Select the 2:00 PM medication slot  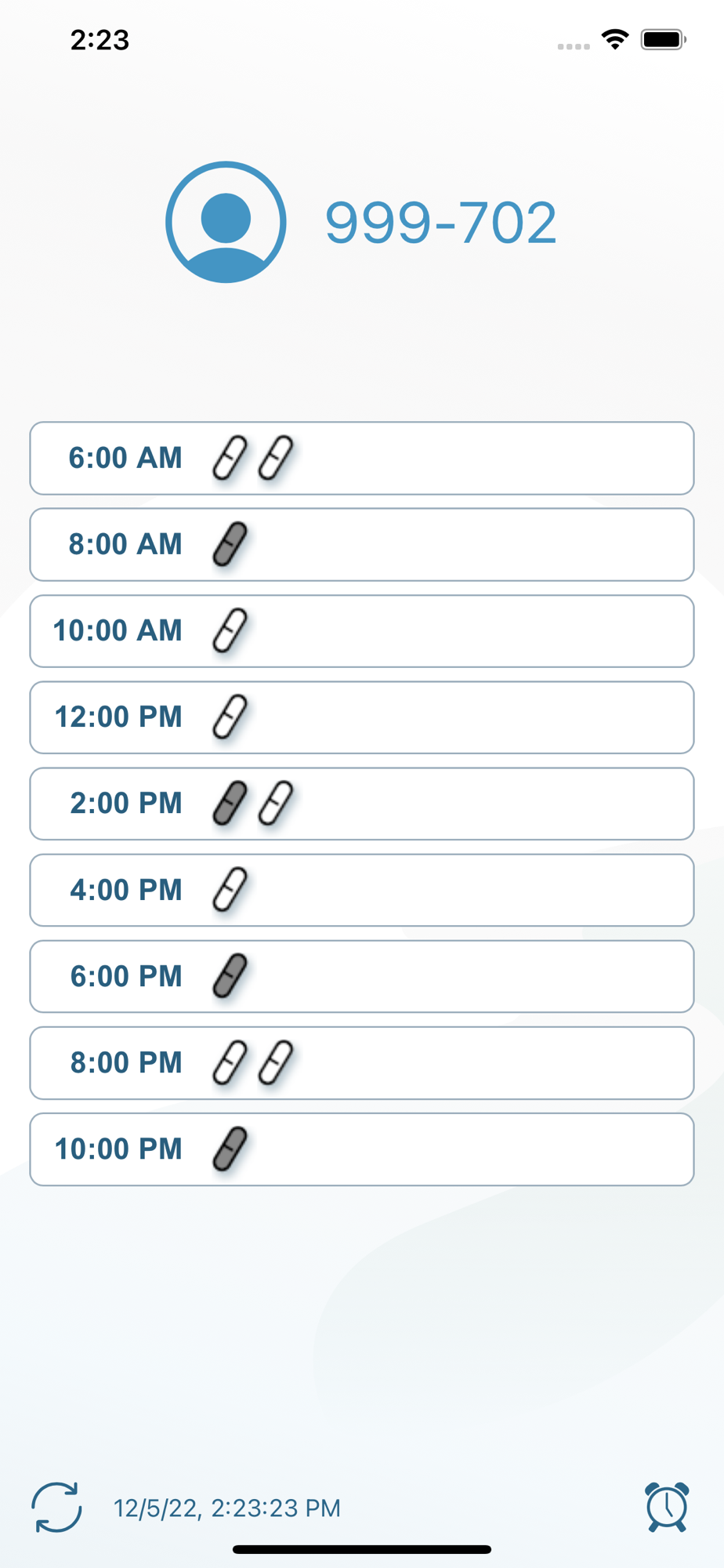pos(362,804)
